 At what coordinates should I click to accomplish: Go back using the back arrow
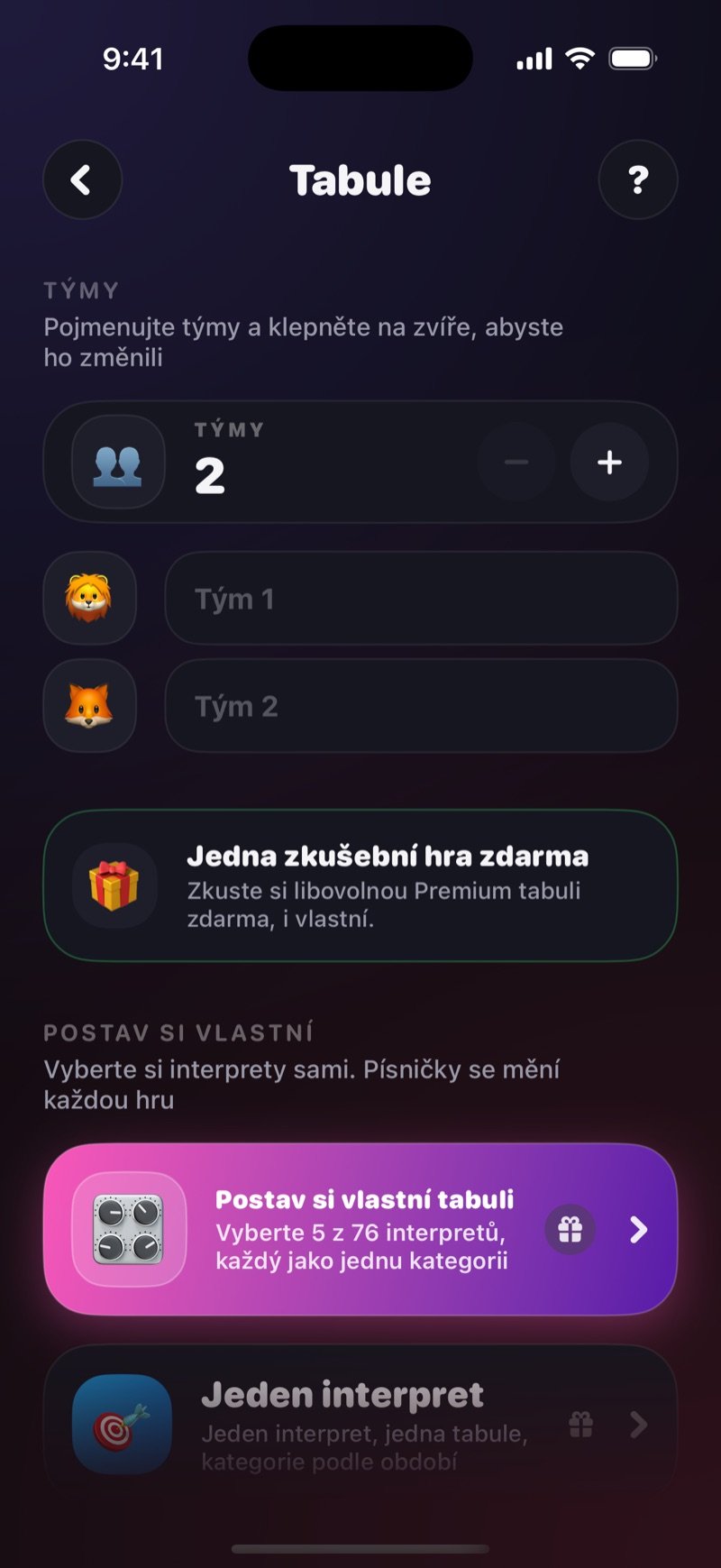coord(82,179)
